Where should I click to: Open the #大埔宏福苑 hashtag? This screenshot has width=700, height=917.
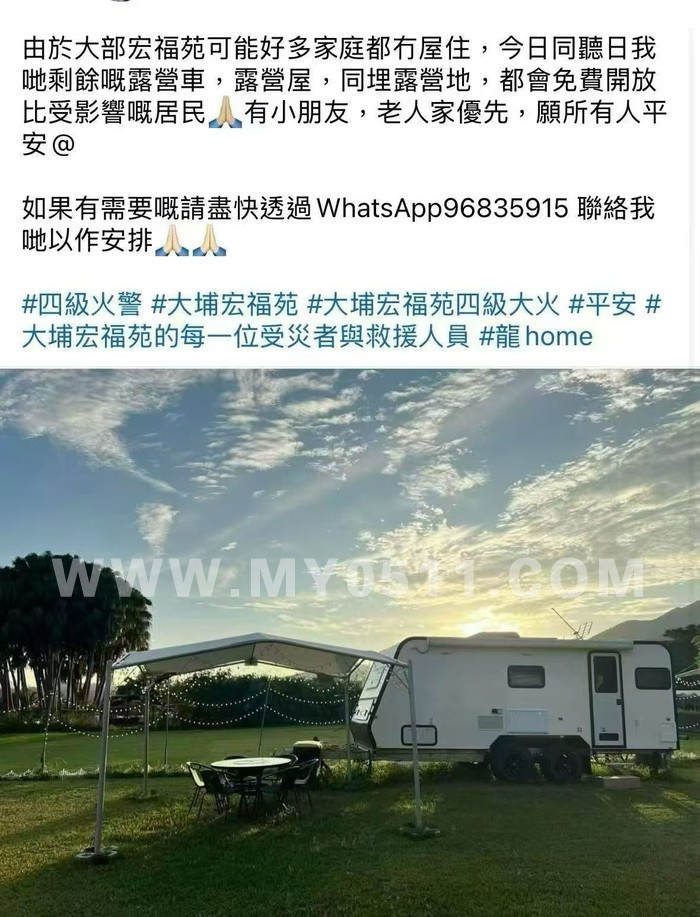pyautogui.click(x=225, y=305)
